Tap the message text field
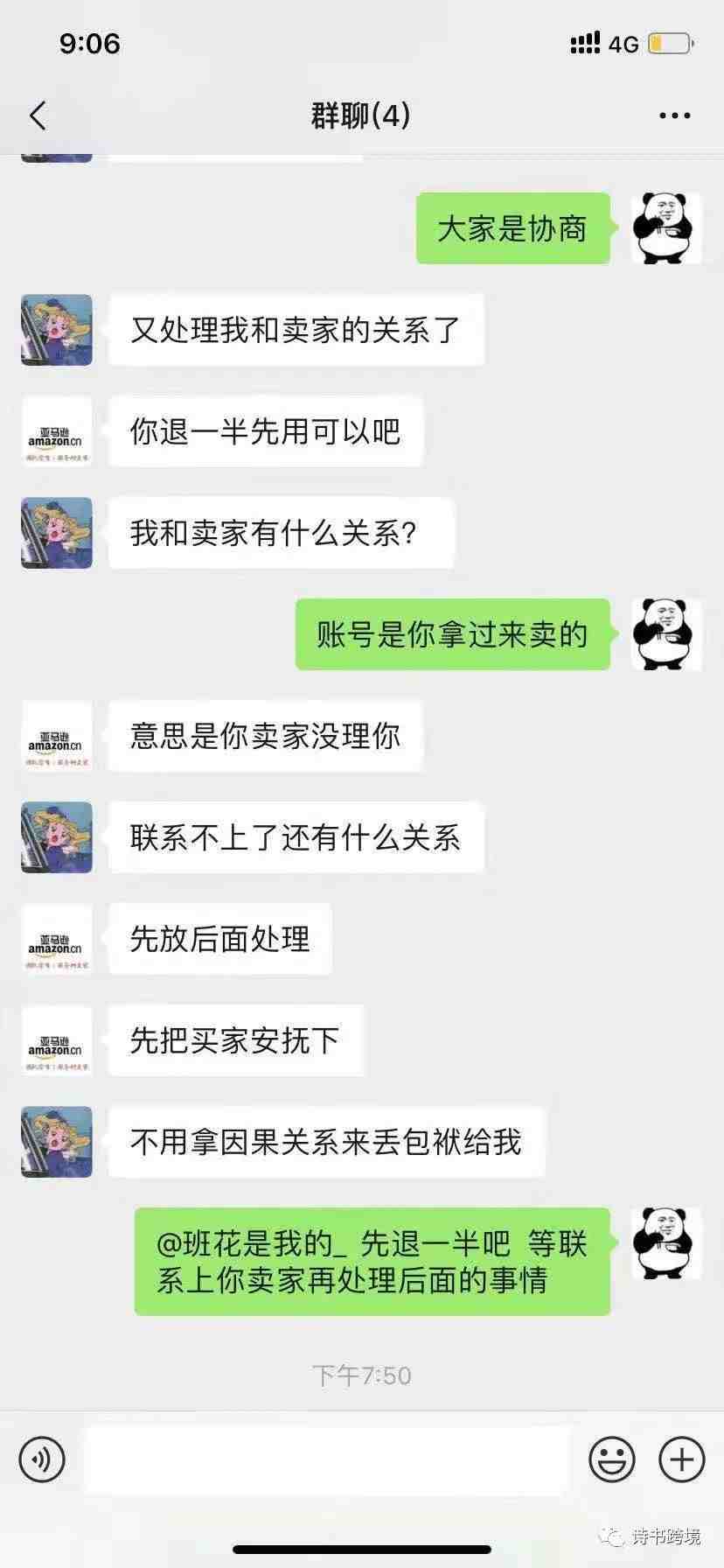This screenshot has width=724, height=1568. 327,1459
